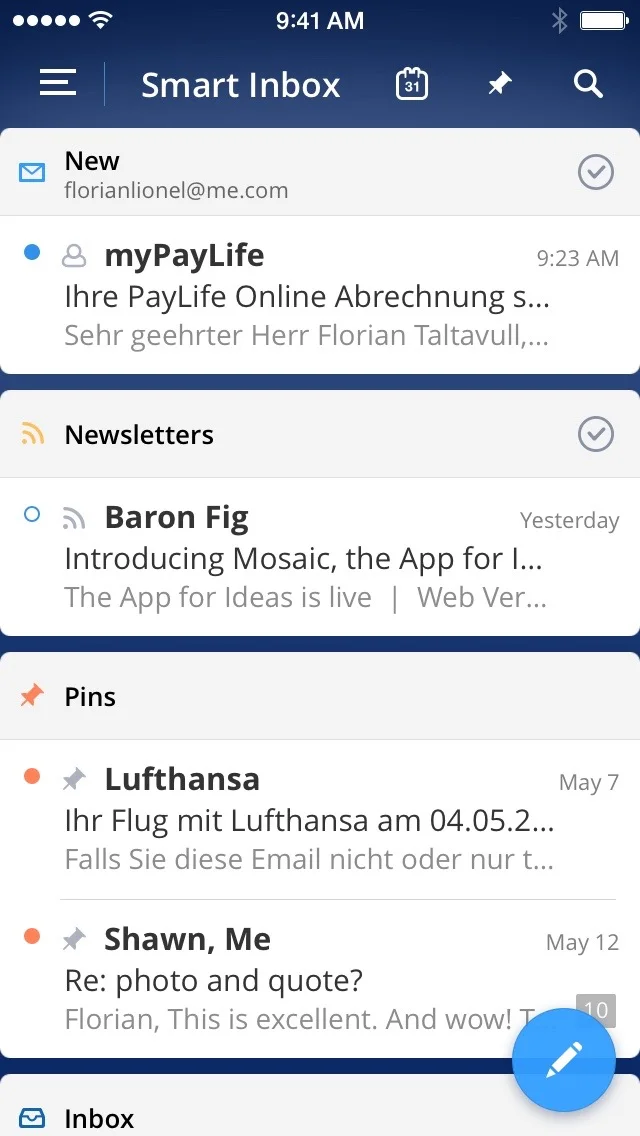Open the calendar icon
Screen dimensions: 640x1136
tap(412, 84)
